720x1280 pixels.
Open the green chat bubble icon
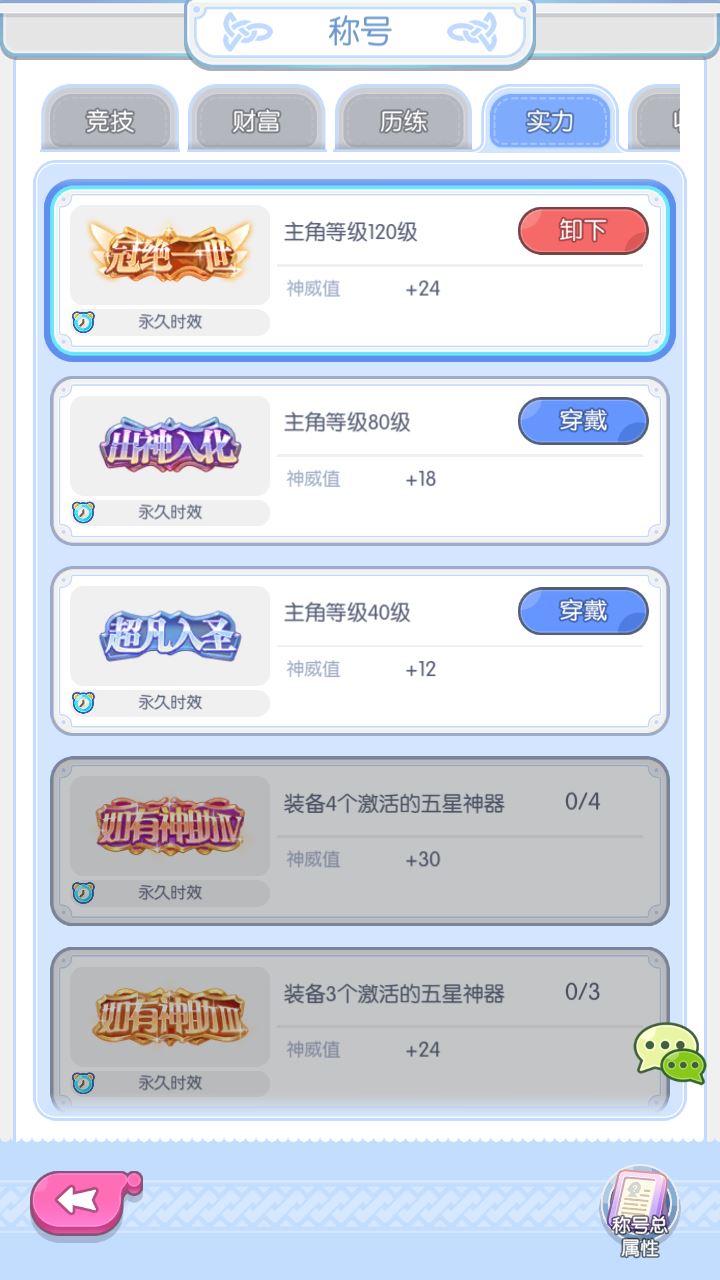[670, 1053]
